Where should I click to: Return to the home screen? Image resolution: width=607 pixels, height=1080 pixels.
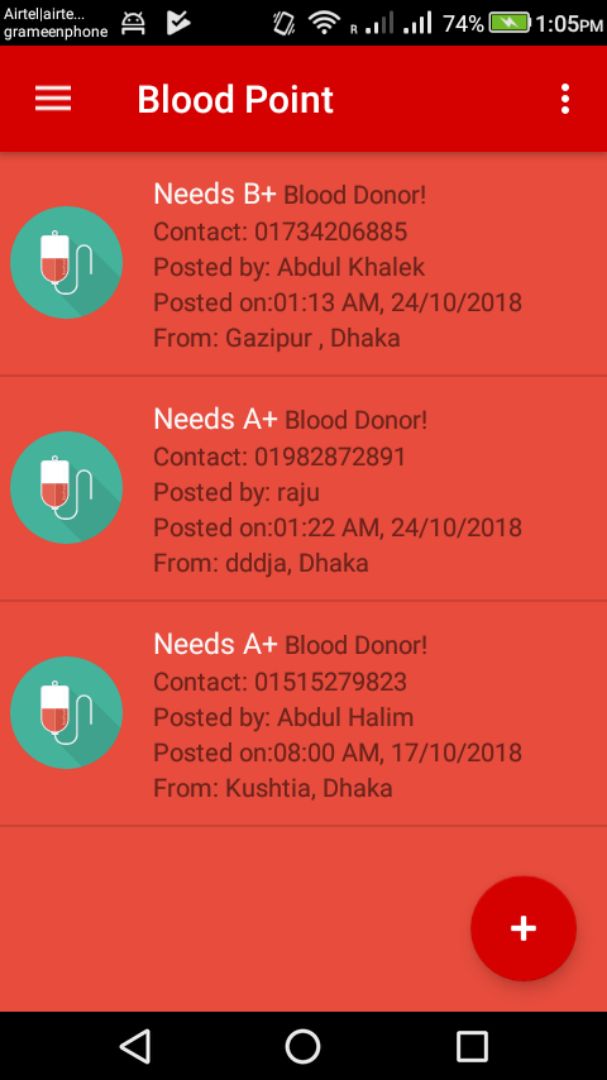303,1046
